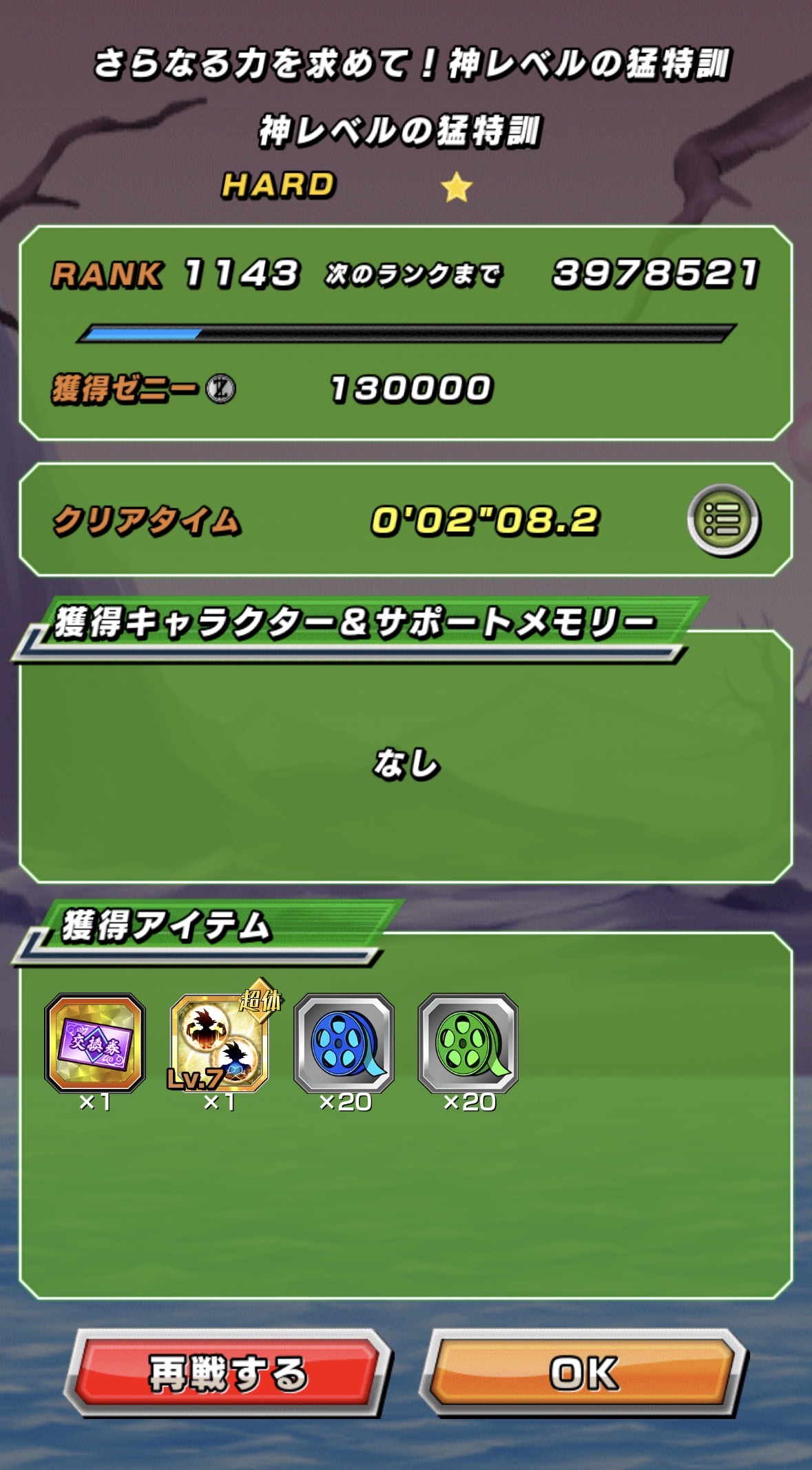
Task: Open the blue film reel item
Action: [x=344, y=1044]
